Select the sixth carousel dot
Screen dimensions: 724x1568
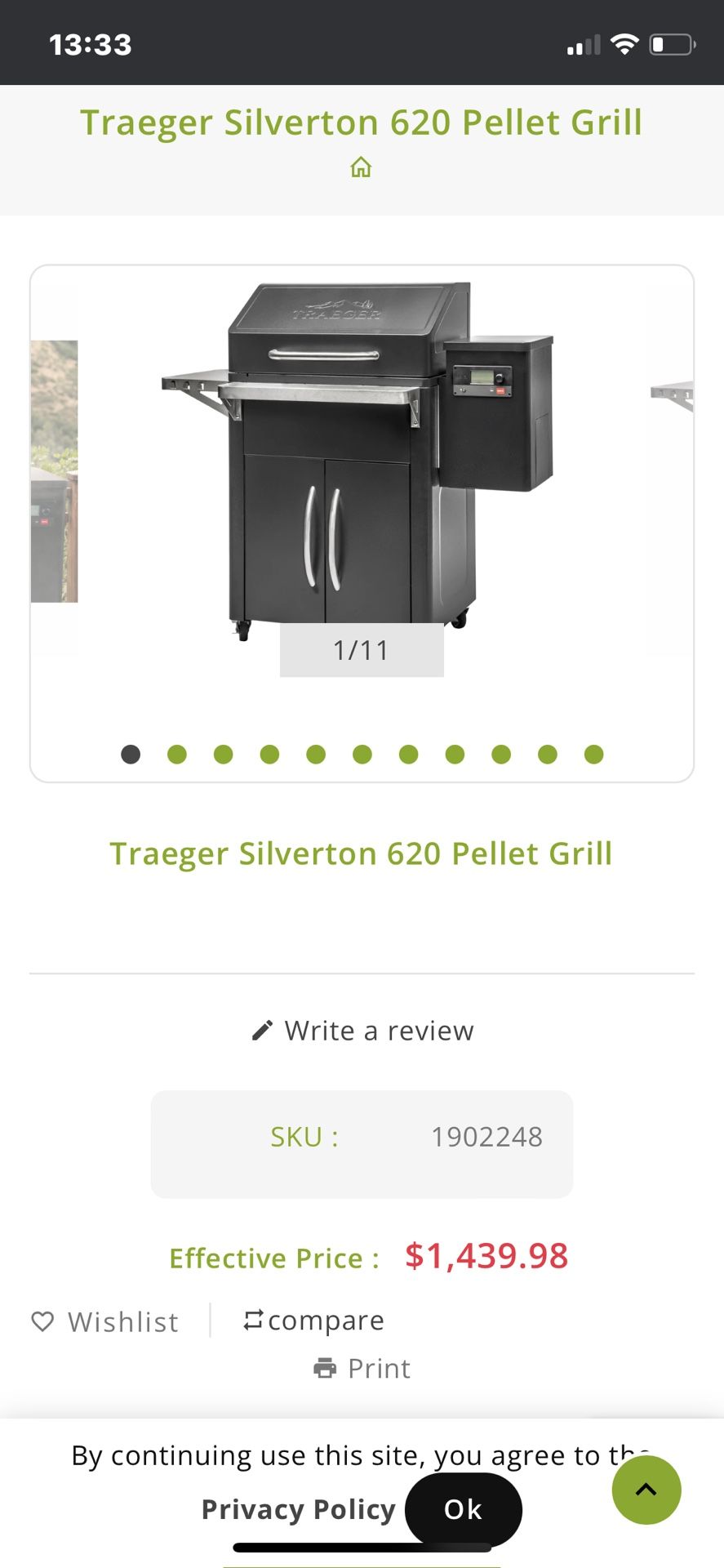362,755
